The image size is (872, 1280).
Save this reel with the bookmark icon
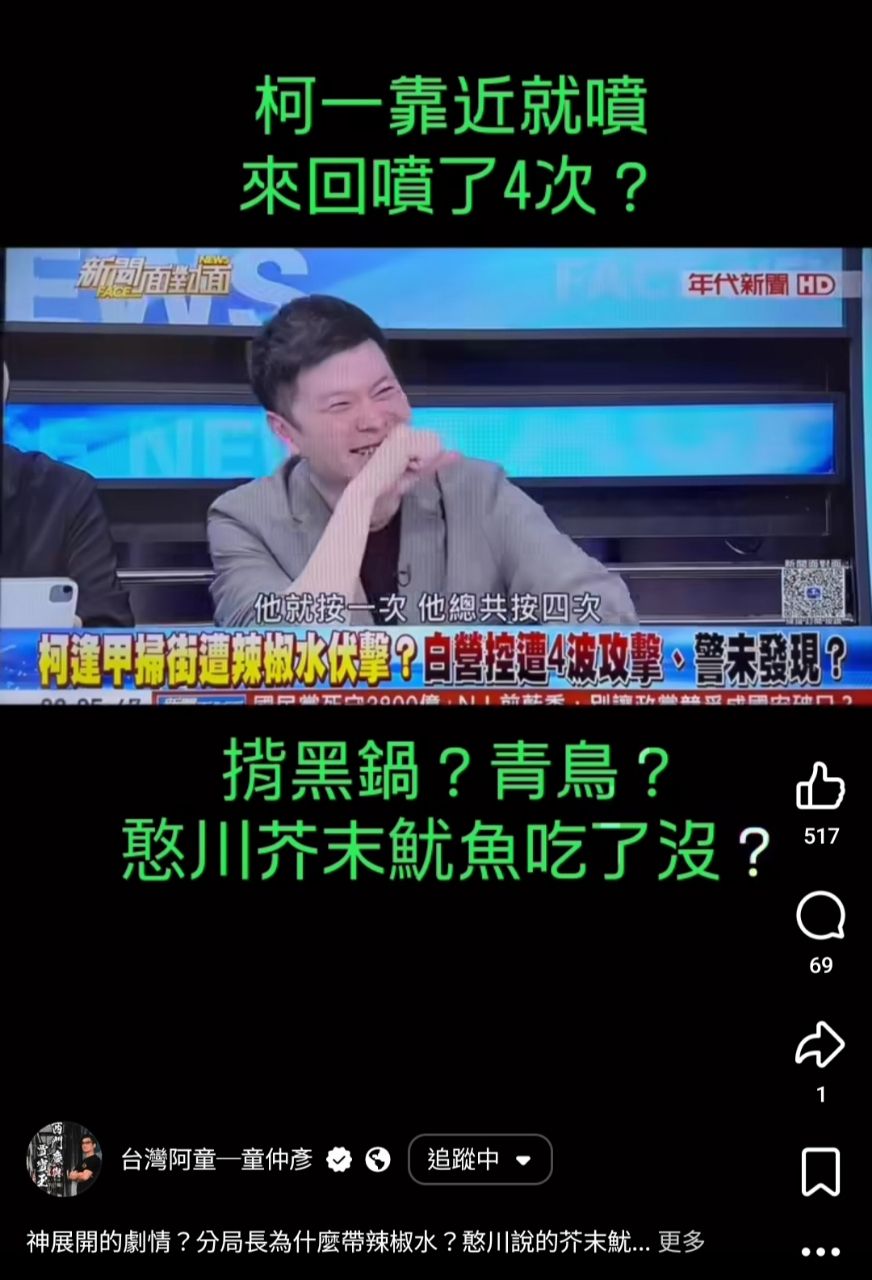coord(820,1172)
